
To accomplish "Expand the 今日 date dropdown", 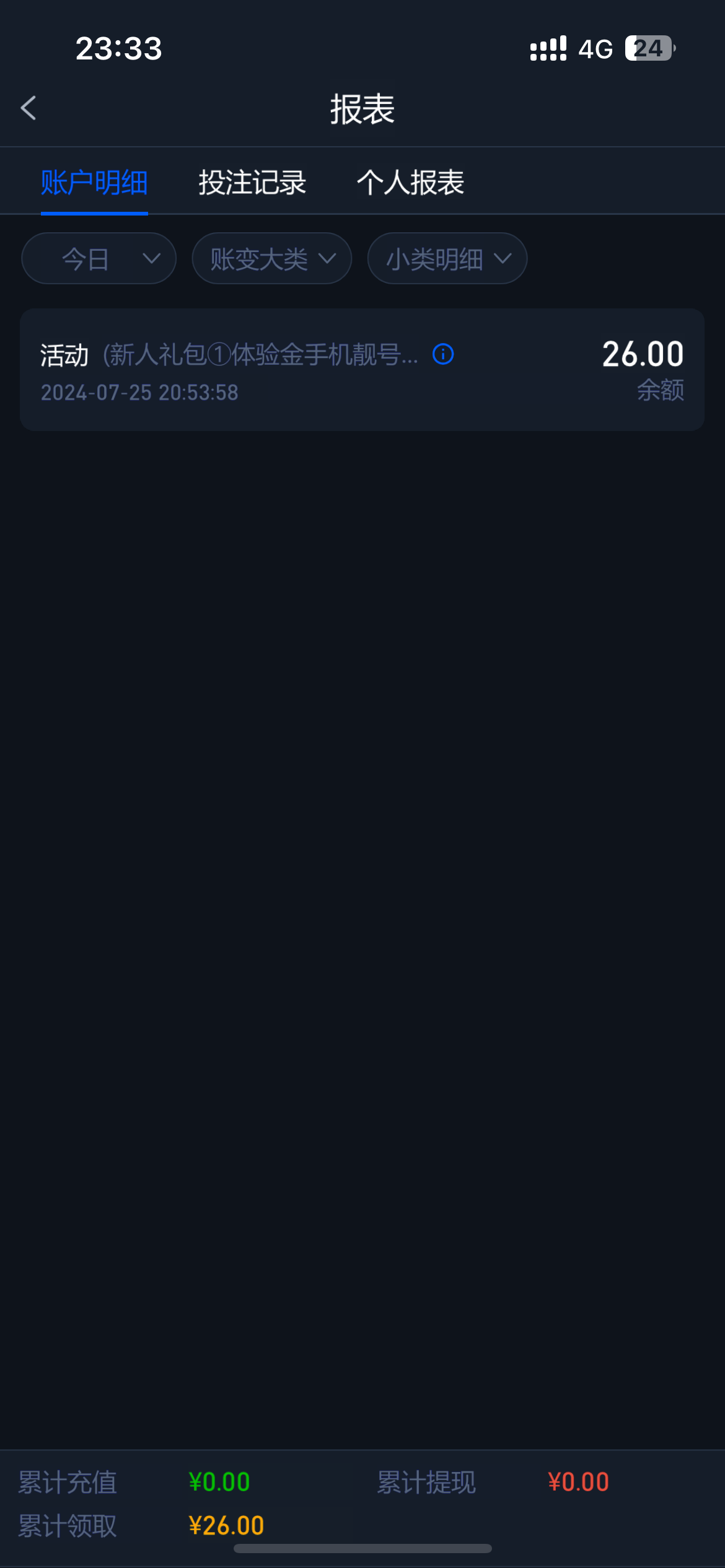I will pos(99,258).
